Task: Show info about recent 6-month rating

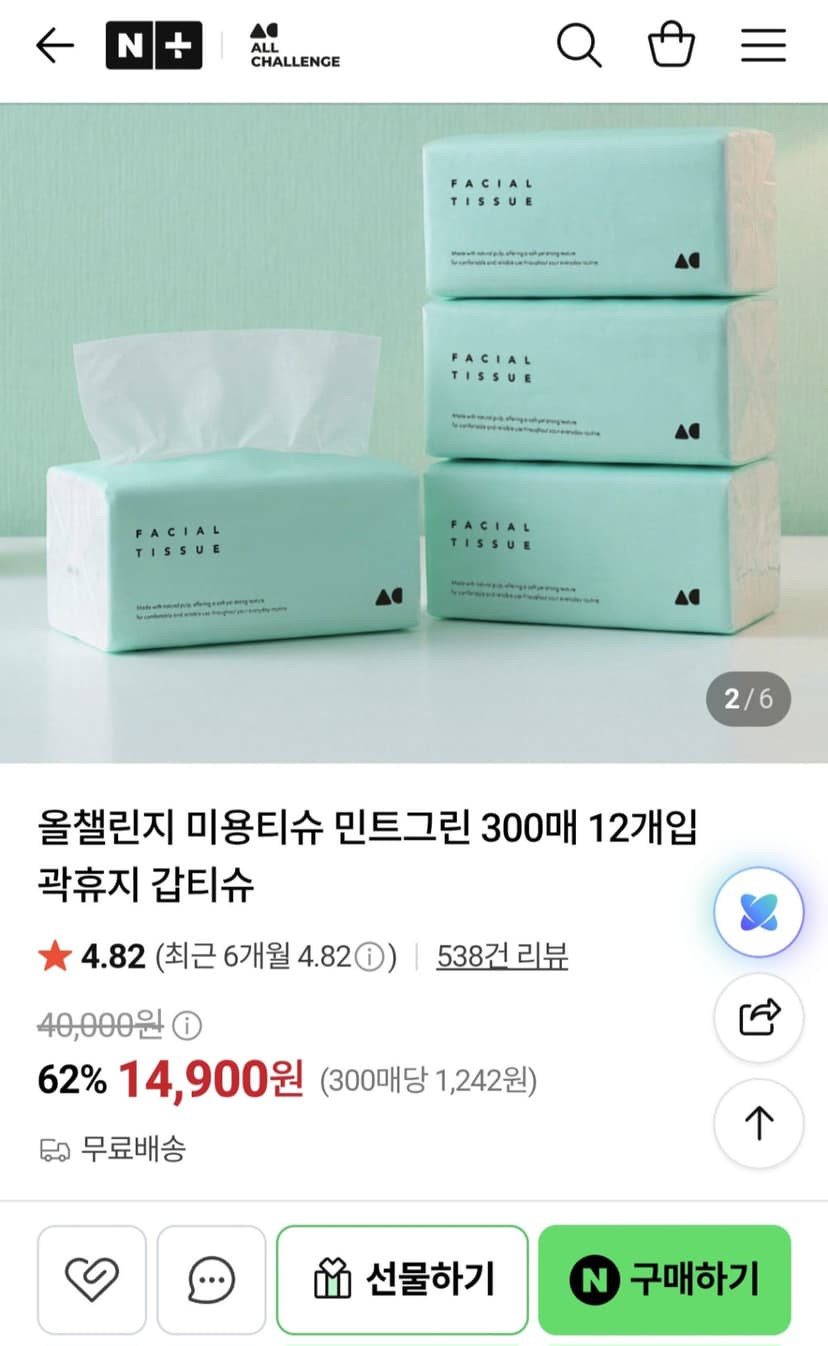Action: point(369,958)
